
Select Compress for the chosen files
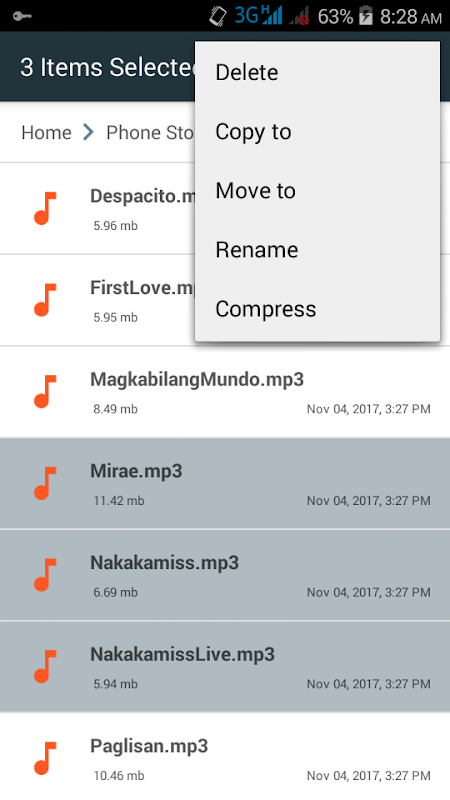317,309
